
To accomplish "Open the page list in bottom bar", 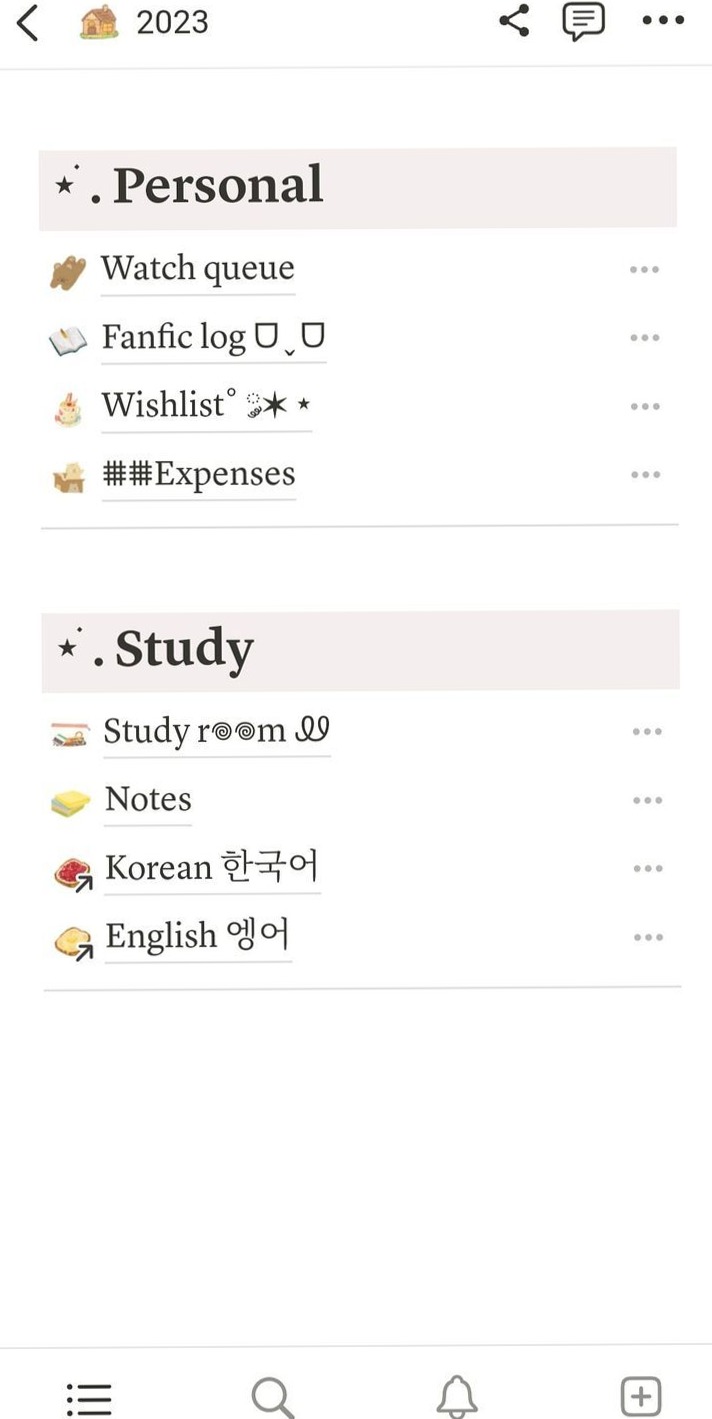I will (89, 1397).
